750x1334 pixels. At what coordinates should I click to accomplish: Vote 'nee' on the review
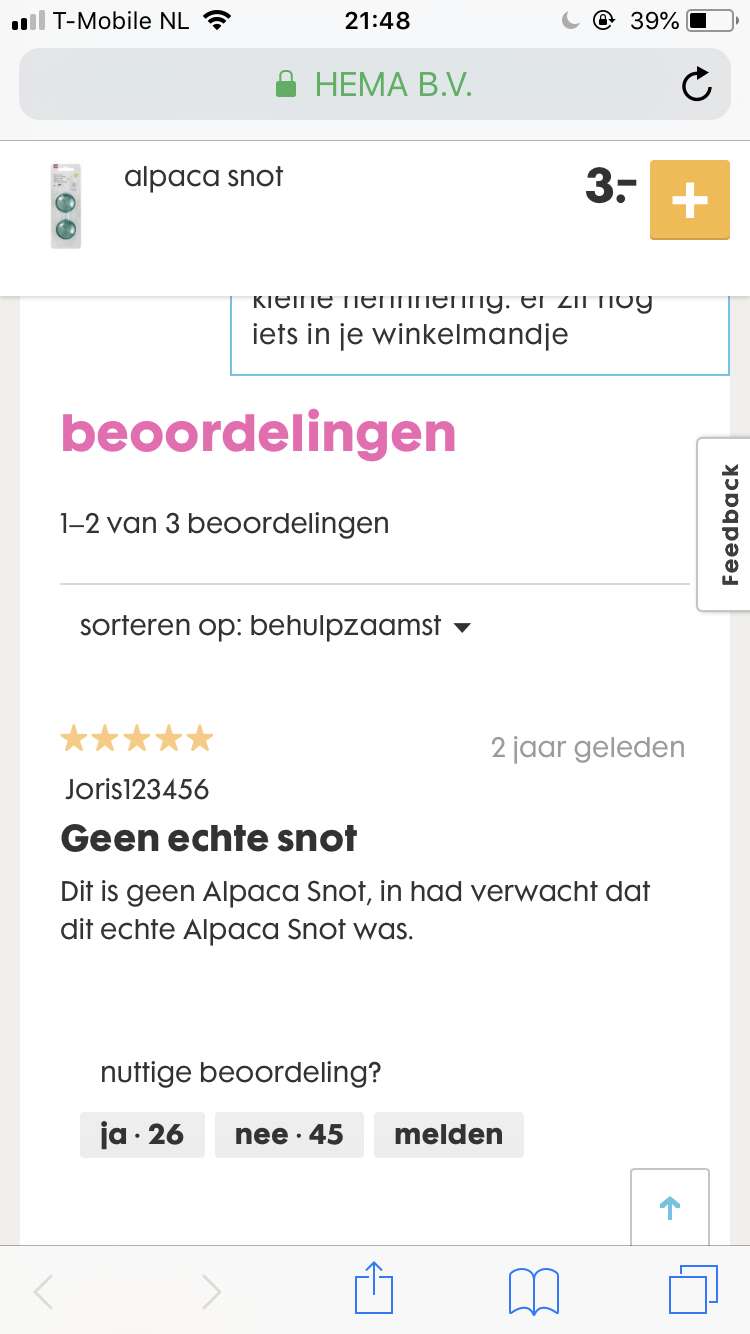(x=289, y=1134)
